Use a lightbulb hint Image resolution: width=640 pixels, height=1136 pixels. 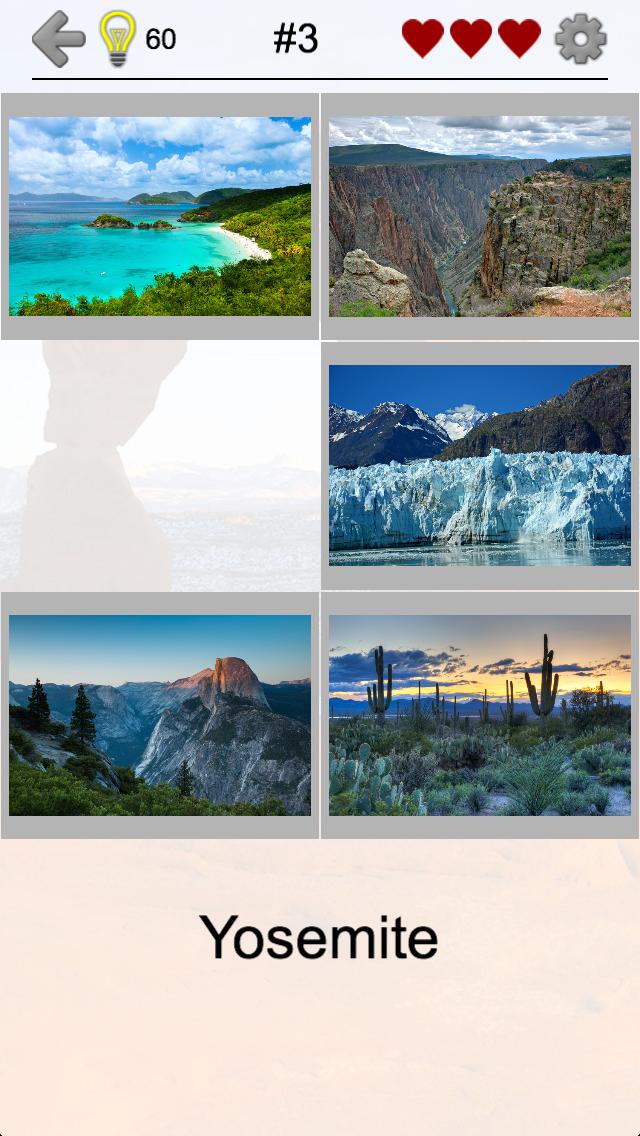coord(117,39)
